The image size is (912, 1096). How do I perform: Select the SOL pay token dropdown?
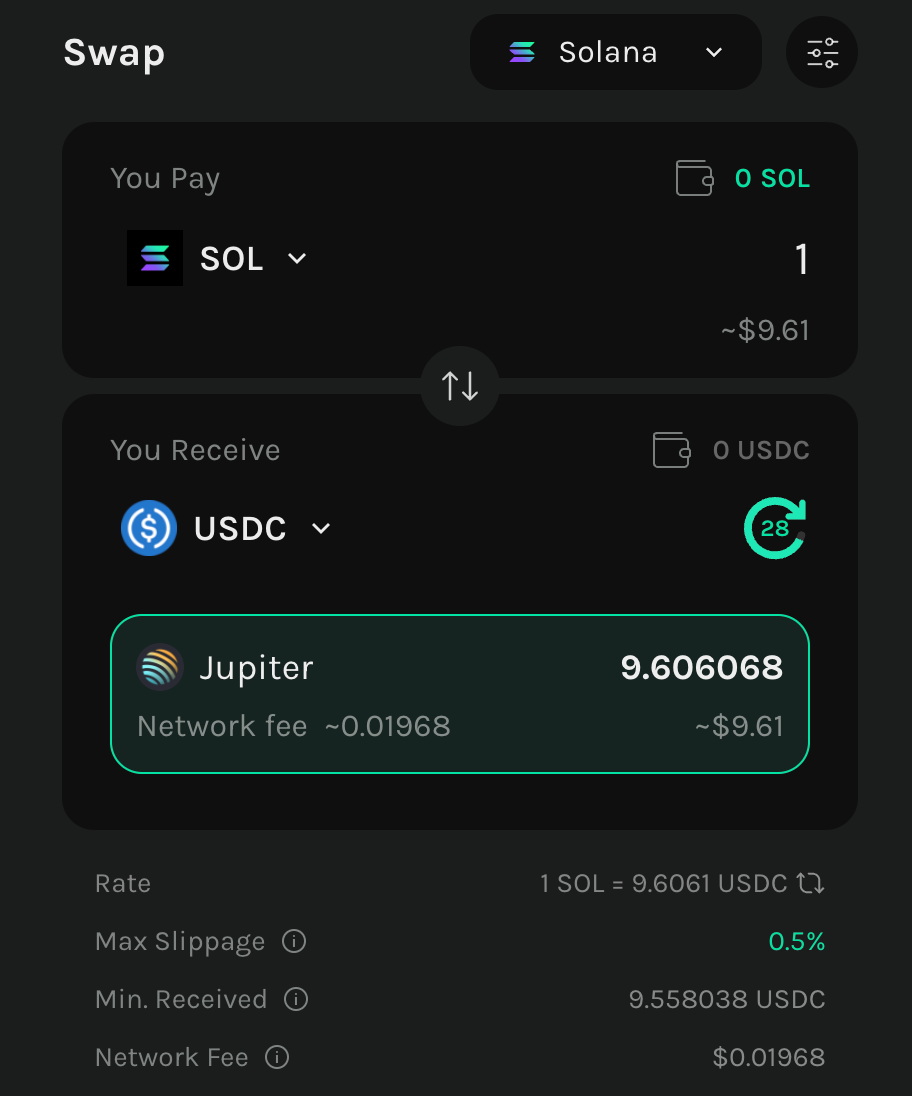(x=218, y=259)
